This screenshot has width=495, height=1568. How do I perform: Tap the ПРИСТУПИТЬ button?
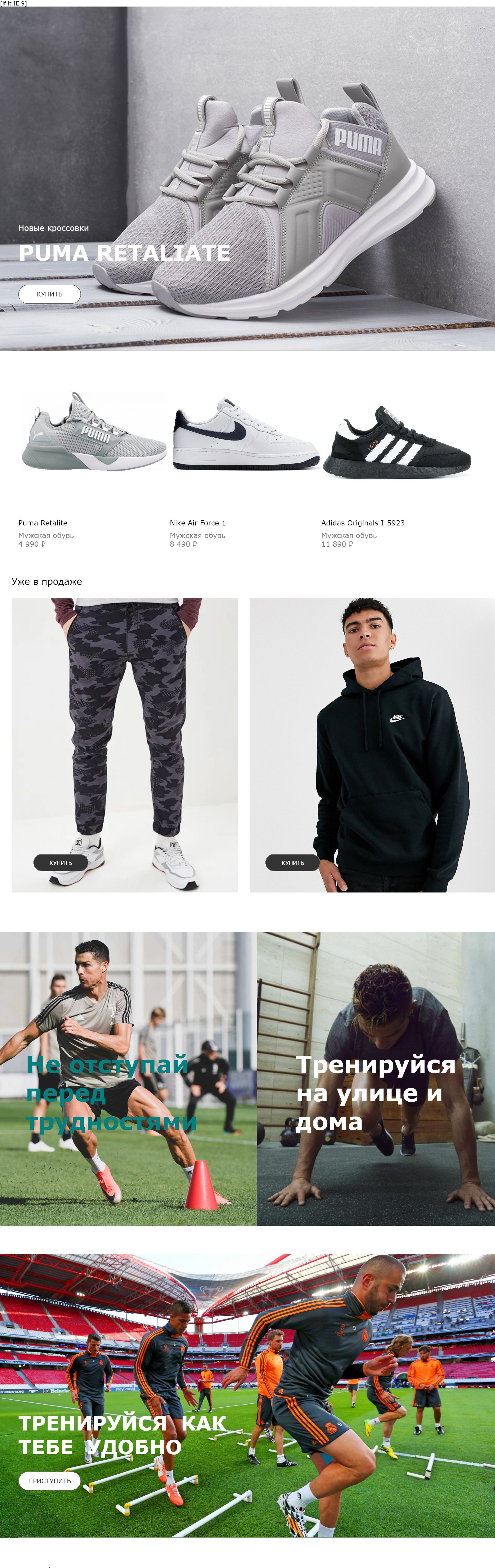pos(49,1480)
